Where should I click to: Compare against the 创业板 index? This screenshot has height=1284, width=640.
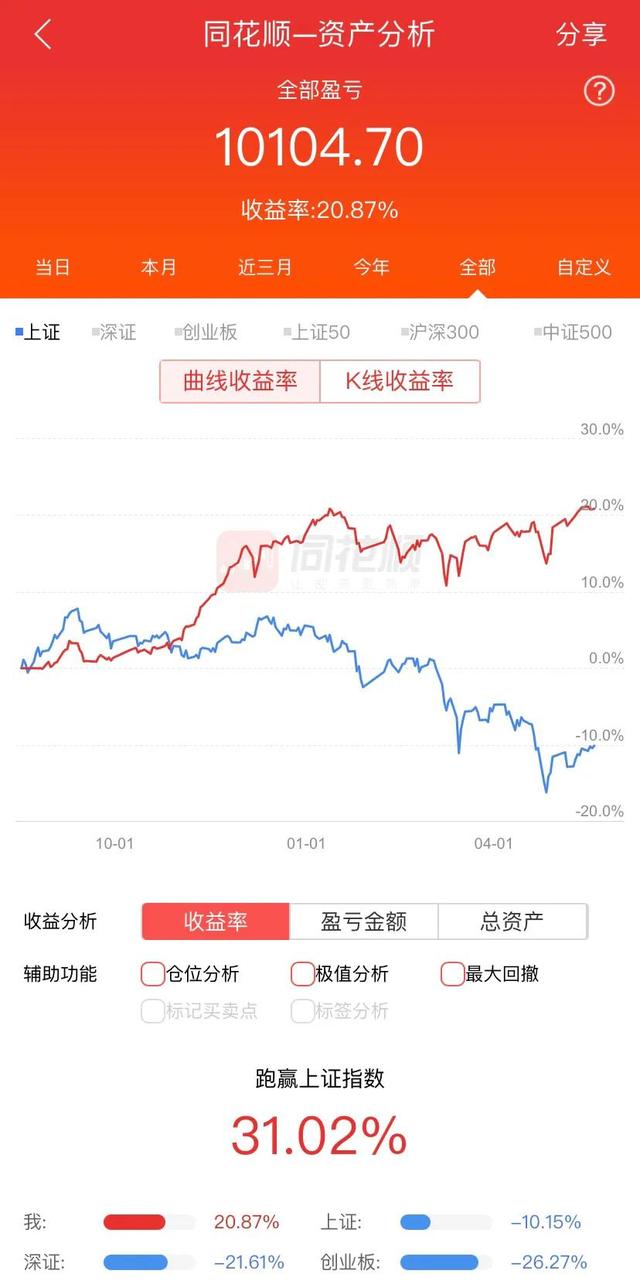205,332
